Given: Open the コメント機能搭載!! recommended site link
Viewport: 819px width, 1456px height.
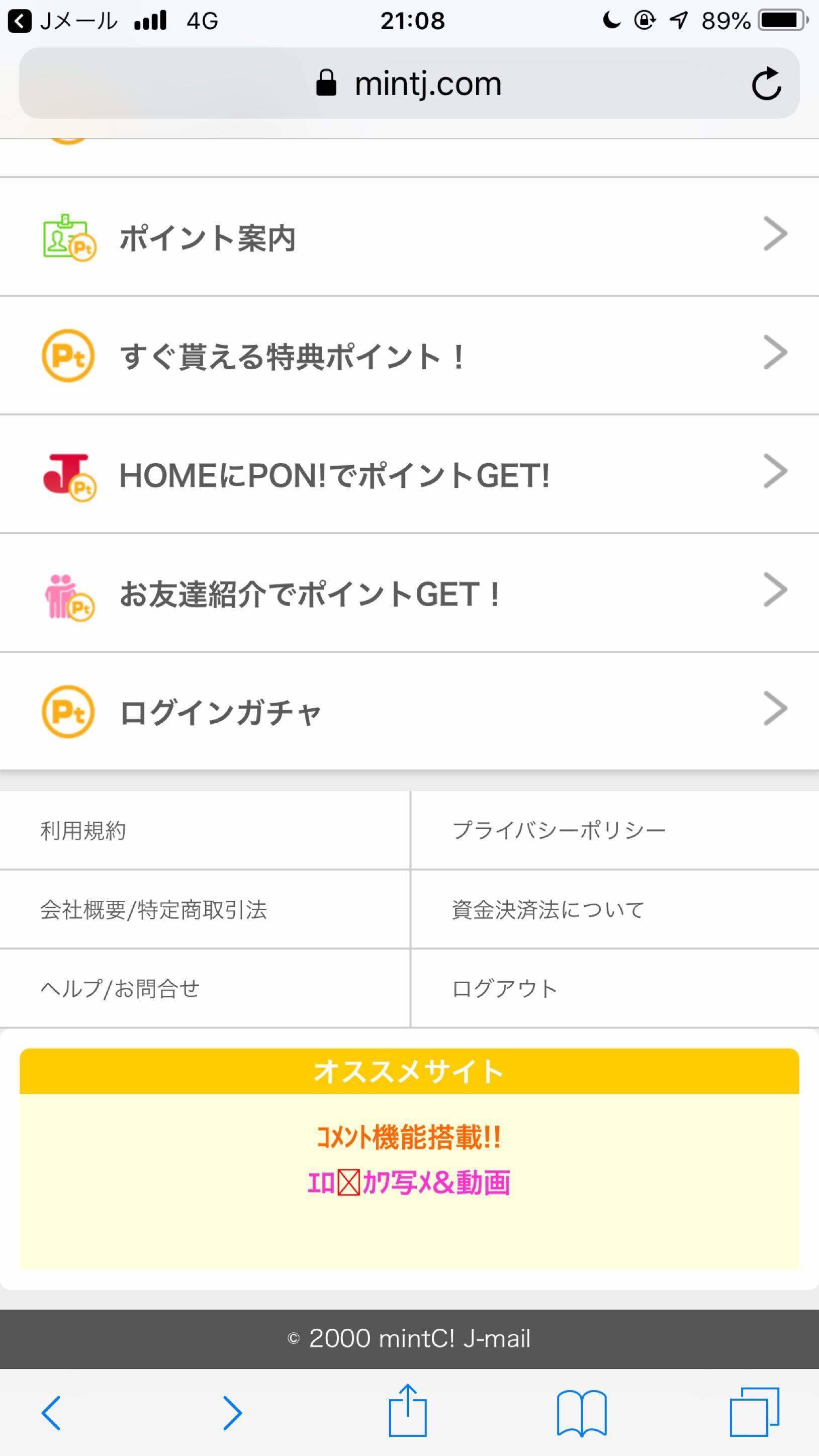Looking at the screenshot, I should point(409,1138).
